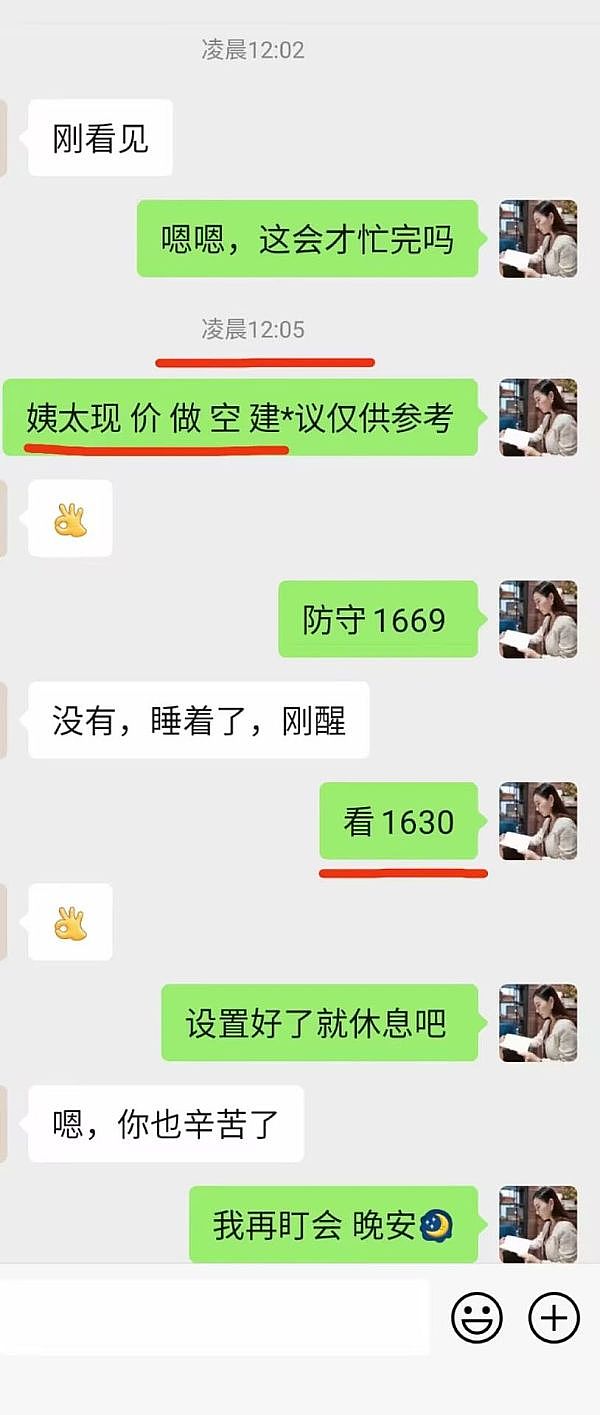Viewport: 600px width, 1415px height.
Task: Open the plus attachment menu
Action: point(553,1317)
